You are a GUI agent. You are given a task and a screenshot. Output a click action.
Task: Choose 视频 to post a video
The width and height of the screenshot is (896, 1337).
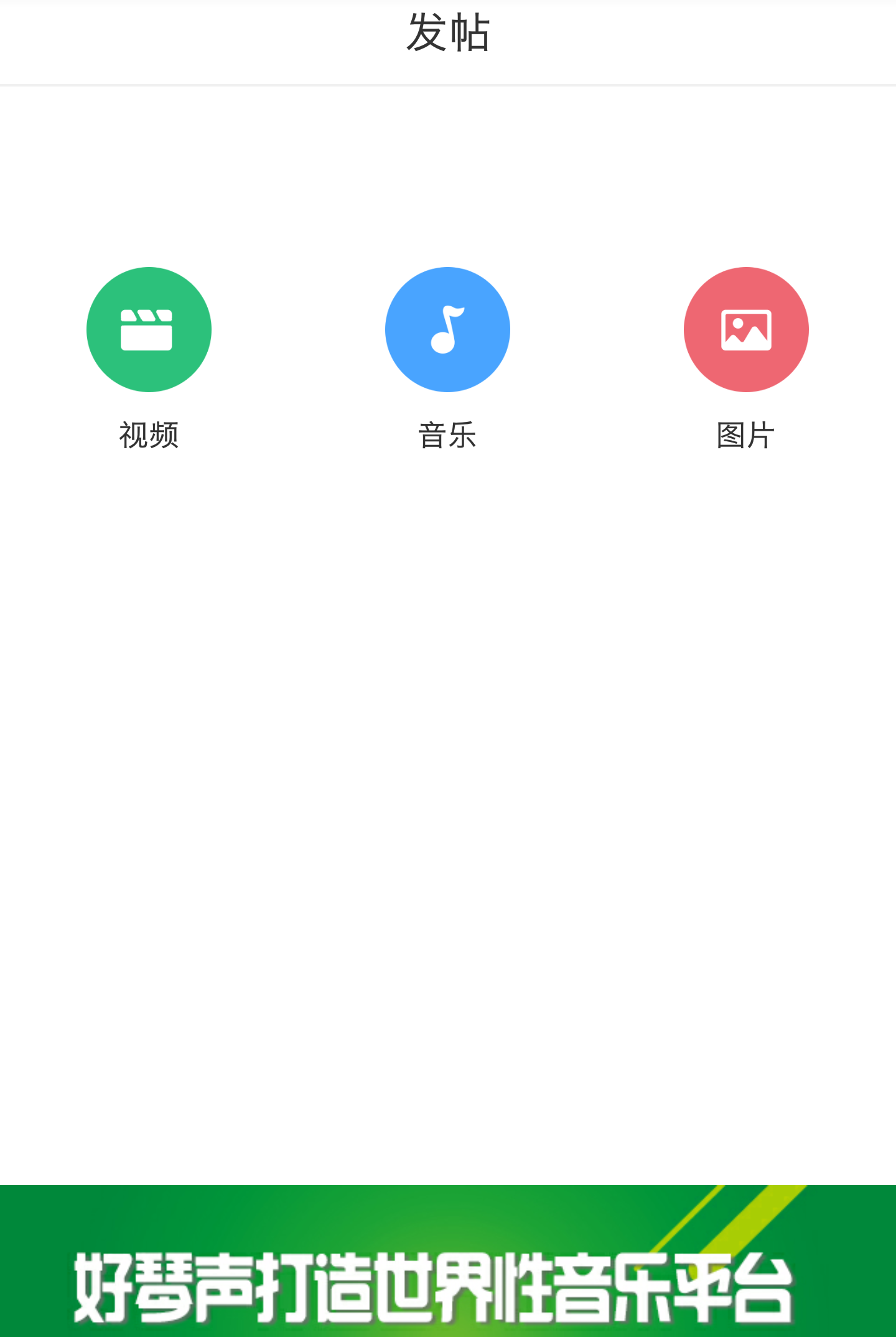[149, 330]
